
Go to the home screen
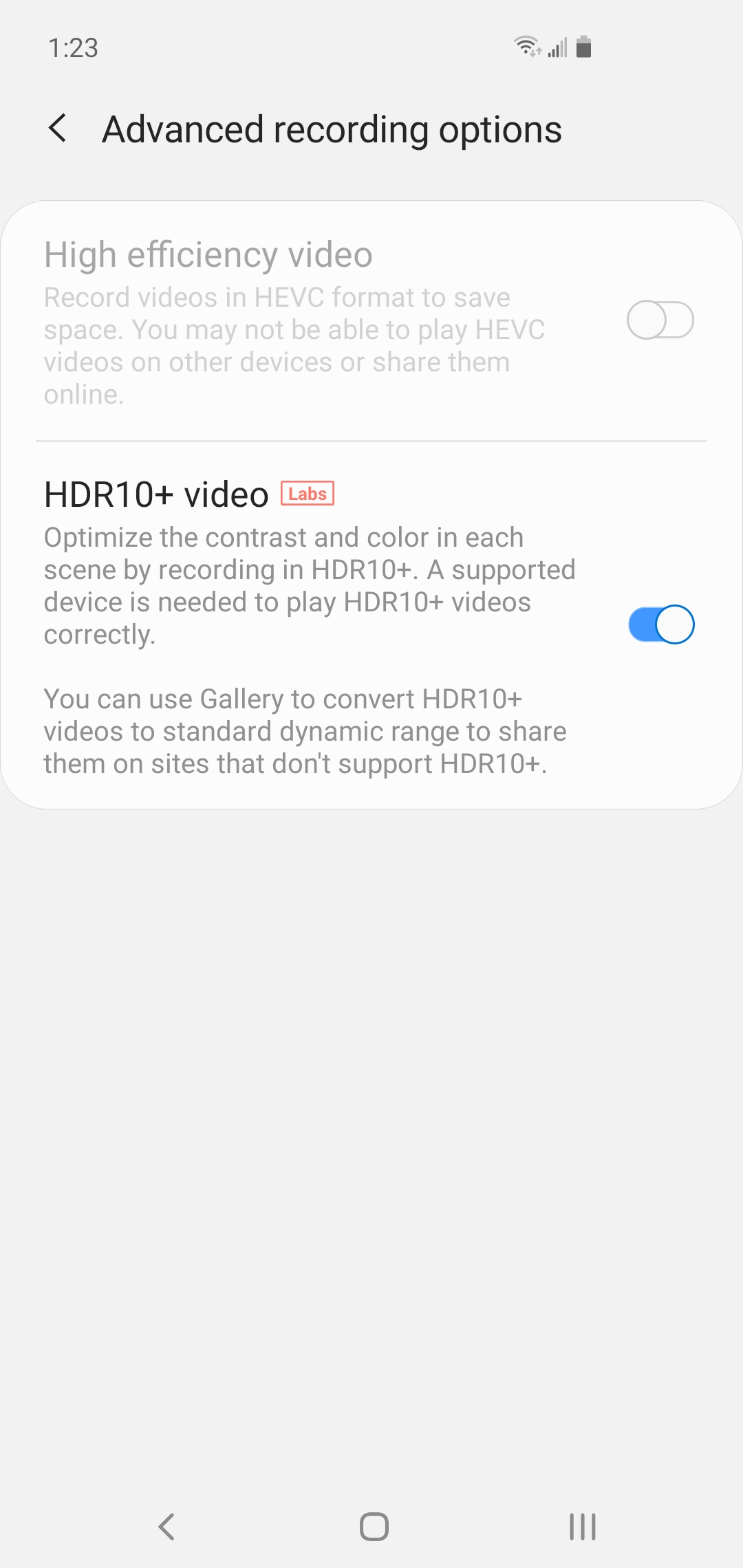click(x=374, y=1527)
